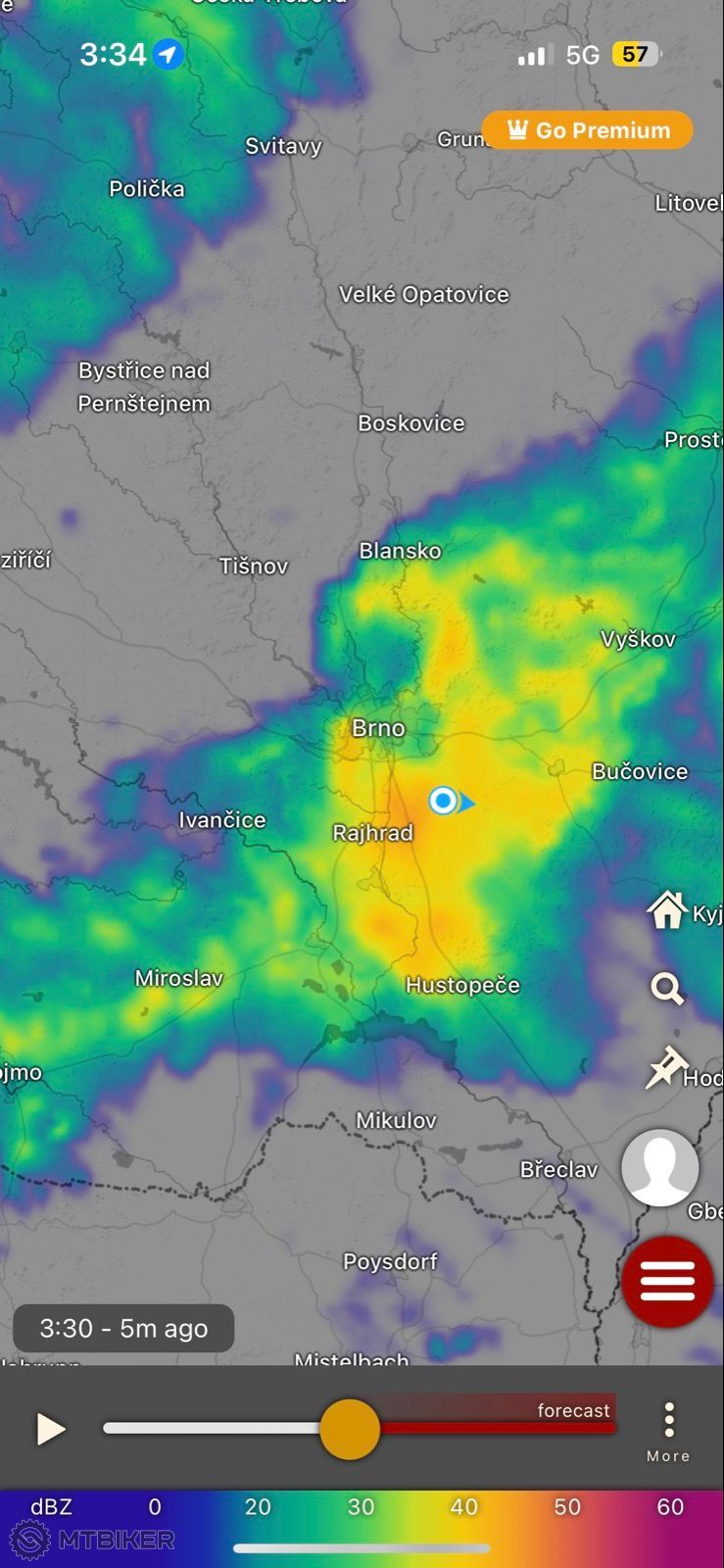Play the radar animation
The width and height of the screenshot is (724, 1568).
(x=50, y=1429)
